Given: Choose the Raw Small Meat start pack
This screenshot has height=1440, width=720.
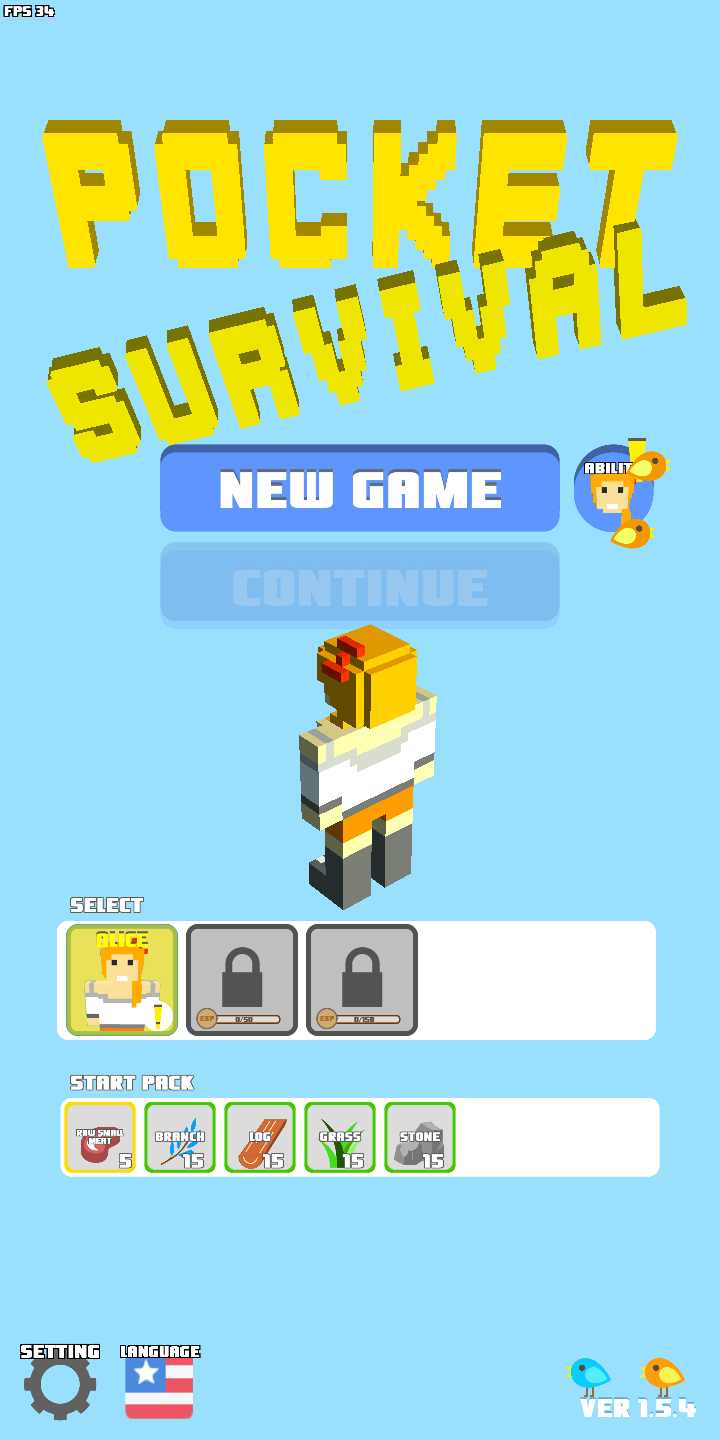Looking at the screenshot, I should point(100,1138).
